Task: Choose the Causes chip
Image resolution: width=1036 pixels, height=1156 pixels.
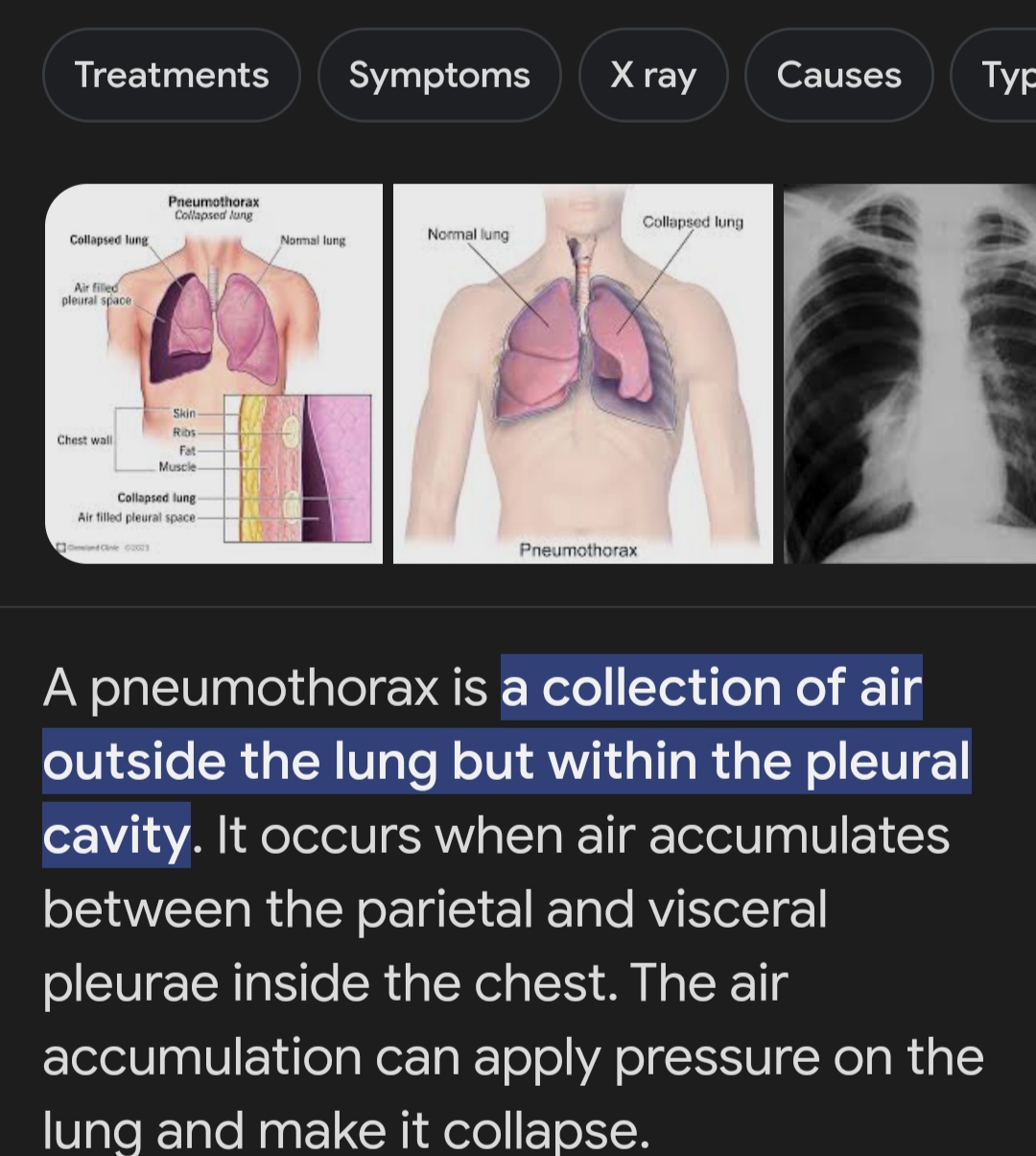Action: tap(838, 75)
